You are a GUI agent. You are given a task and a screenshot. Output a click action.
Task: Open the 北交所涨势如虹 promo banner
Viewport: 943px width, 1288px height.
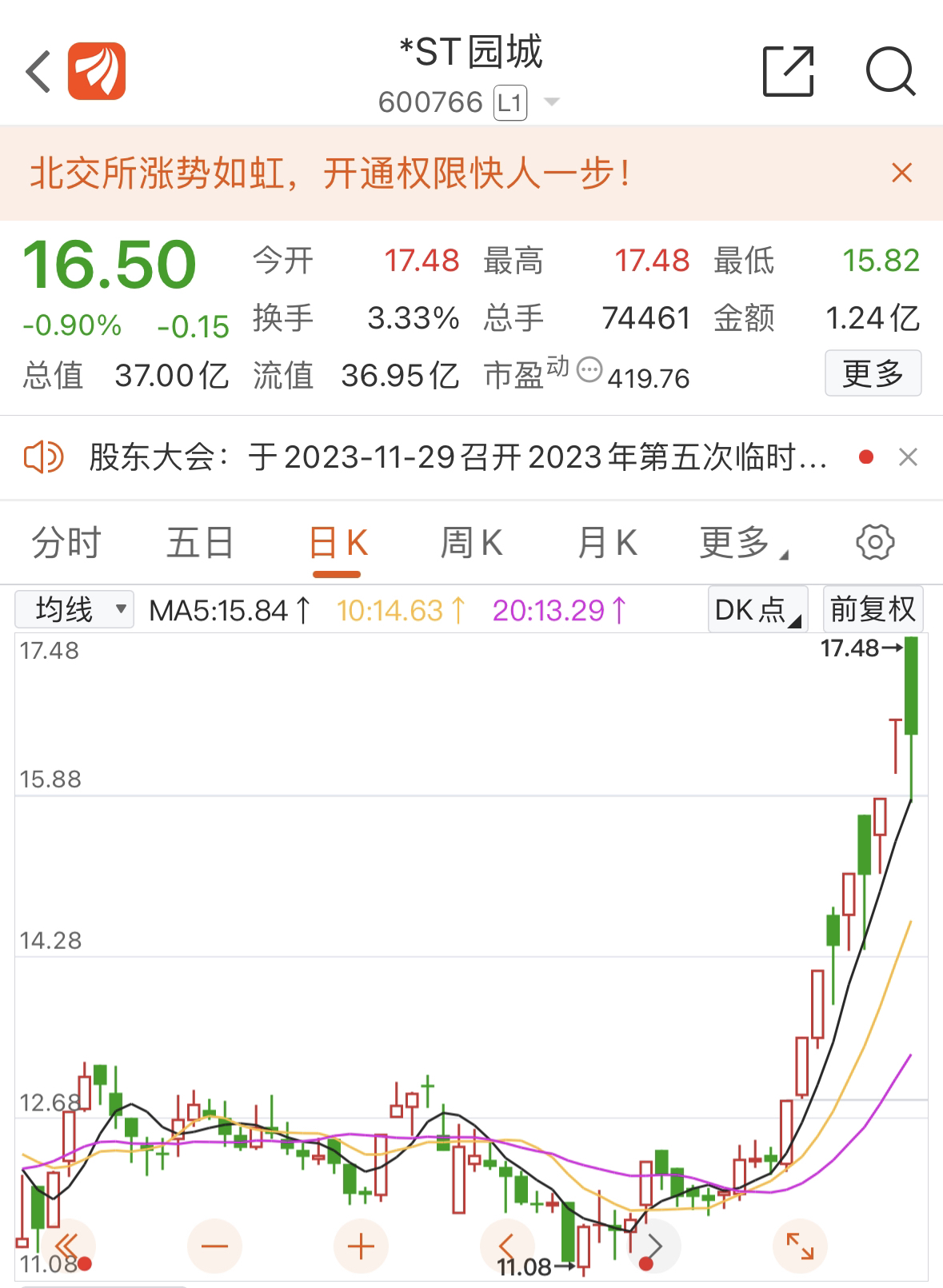pos(330,173)
